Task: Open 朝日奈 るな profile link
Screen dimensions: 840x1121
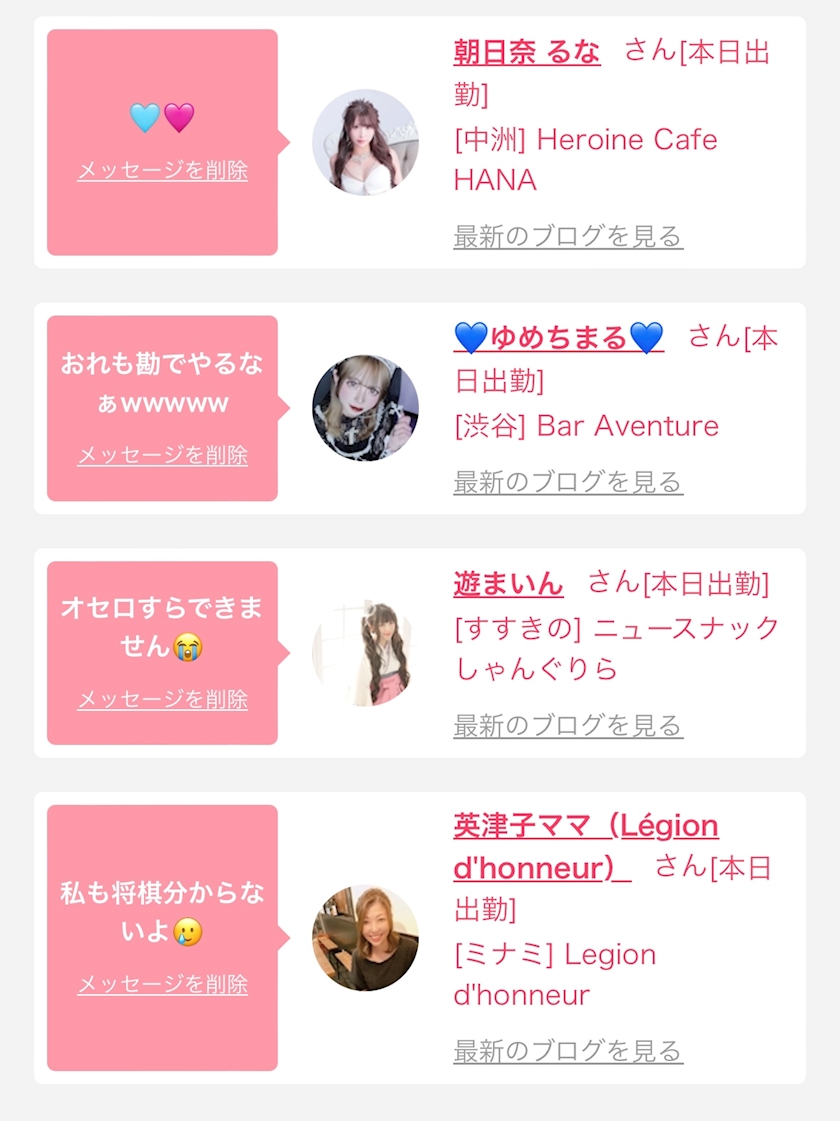Action: (x=527, y=51)
